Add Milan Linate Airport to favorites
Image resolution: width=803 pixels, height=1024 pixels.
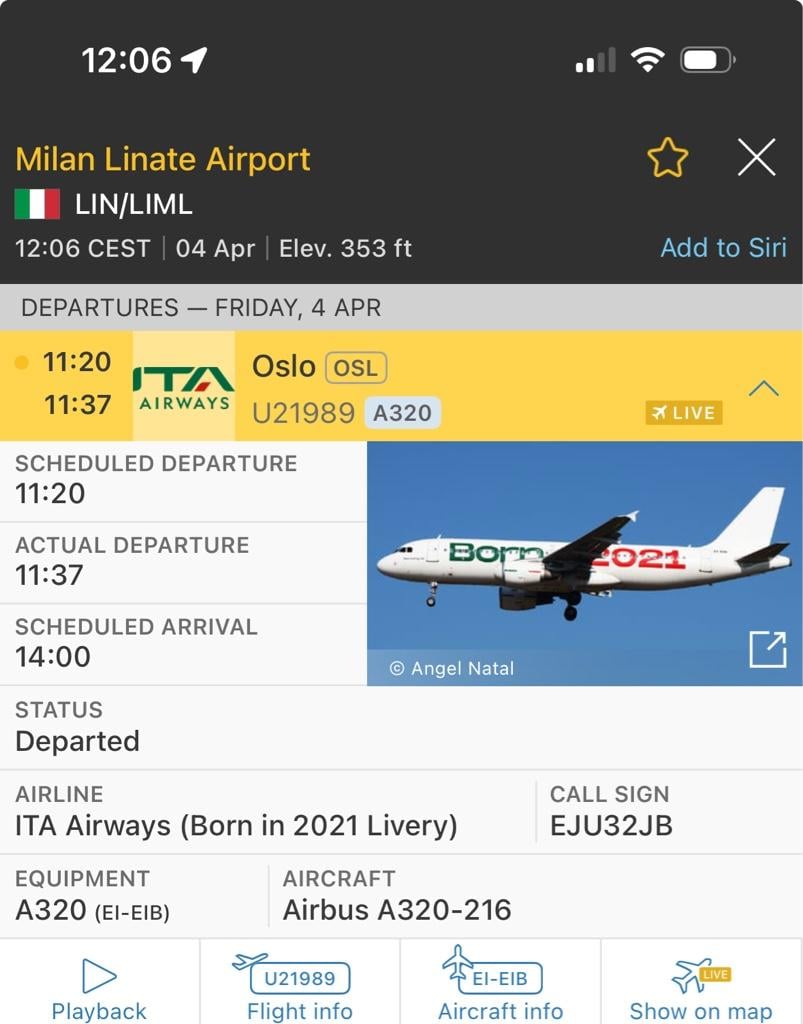click(667, 158)
